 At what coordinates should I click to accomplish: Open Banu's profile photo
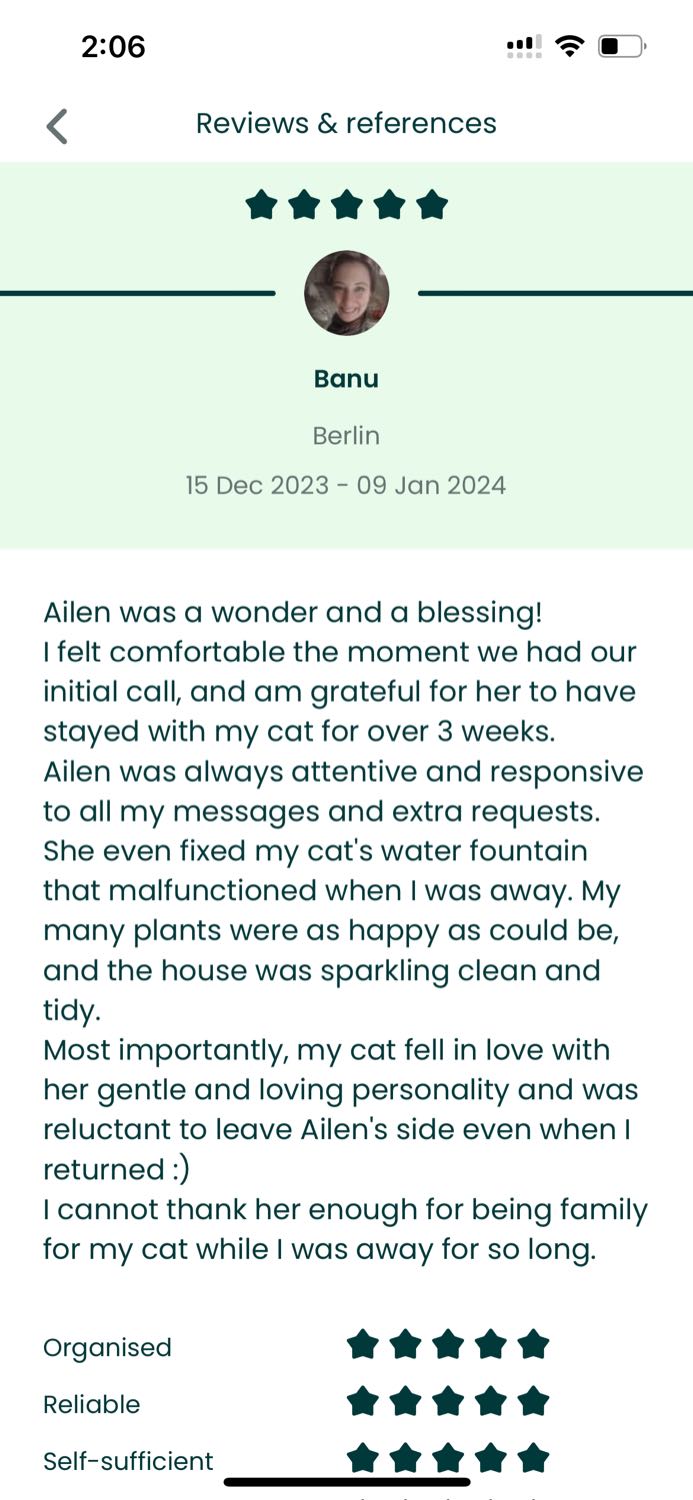pos(347,293)
